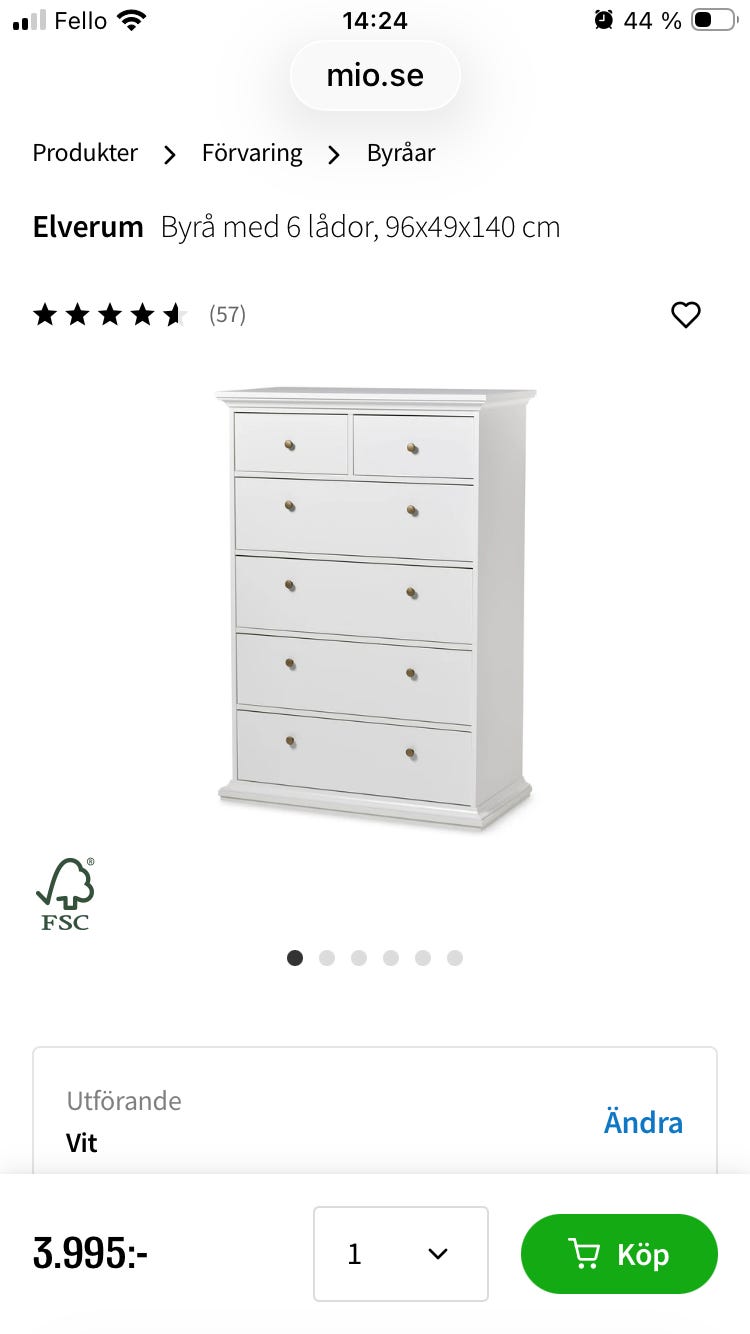Tap Ändra to change the finish
Image resolution: width=750 pixels, height=1334 pixels.
pyautogui.click(x=643, y=1122)
